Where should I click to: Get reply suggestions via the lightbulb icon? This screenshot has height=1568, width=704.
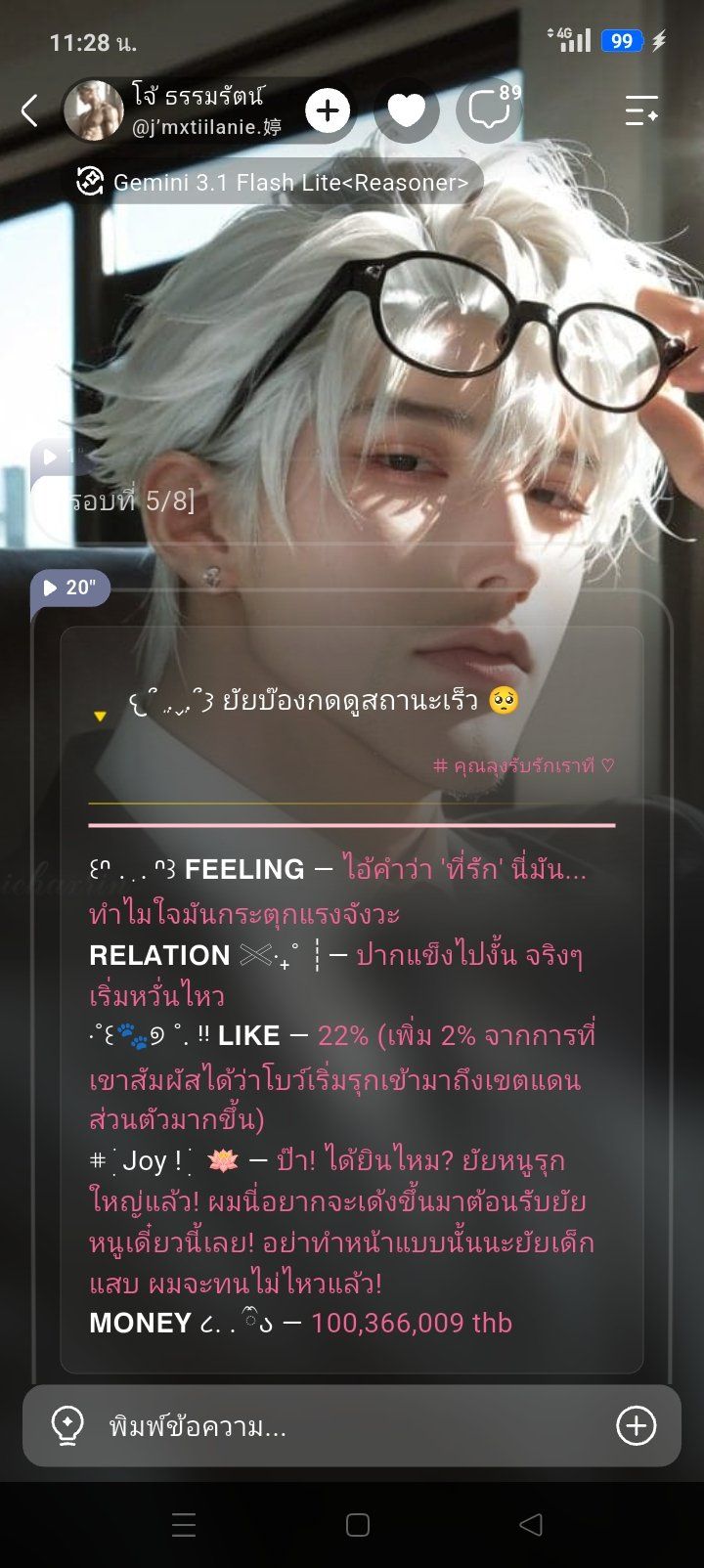pyautogui.click(x=67, y=1426)
